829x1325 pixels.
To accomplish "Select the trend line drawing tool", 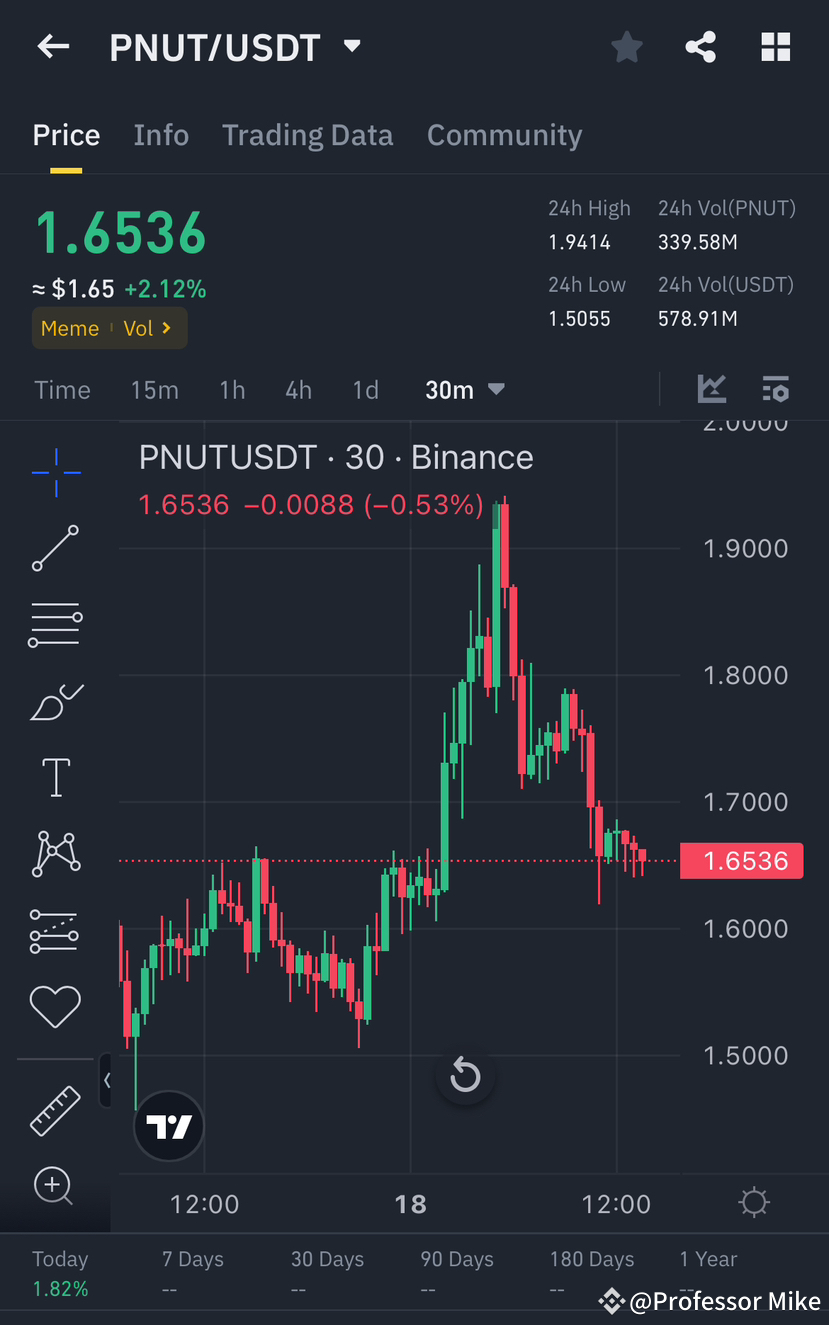I will 55,548.
